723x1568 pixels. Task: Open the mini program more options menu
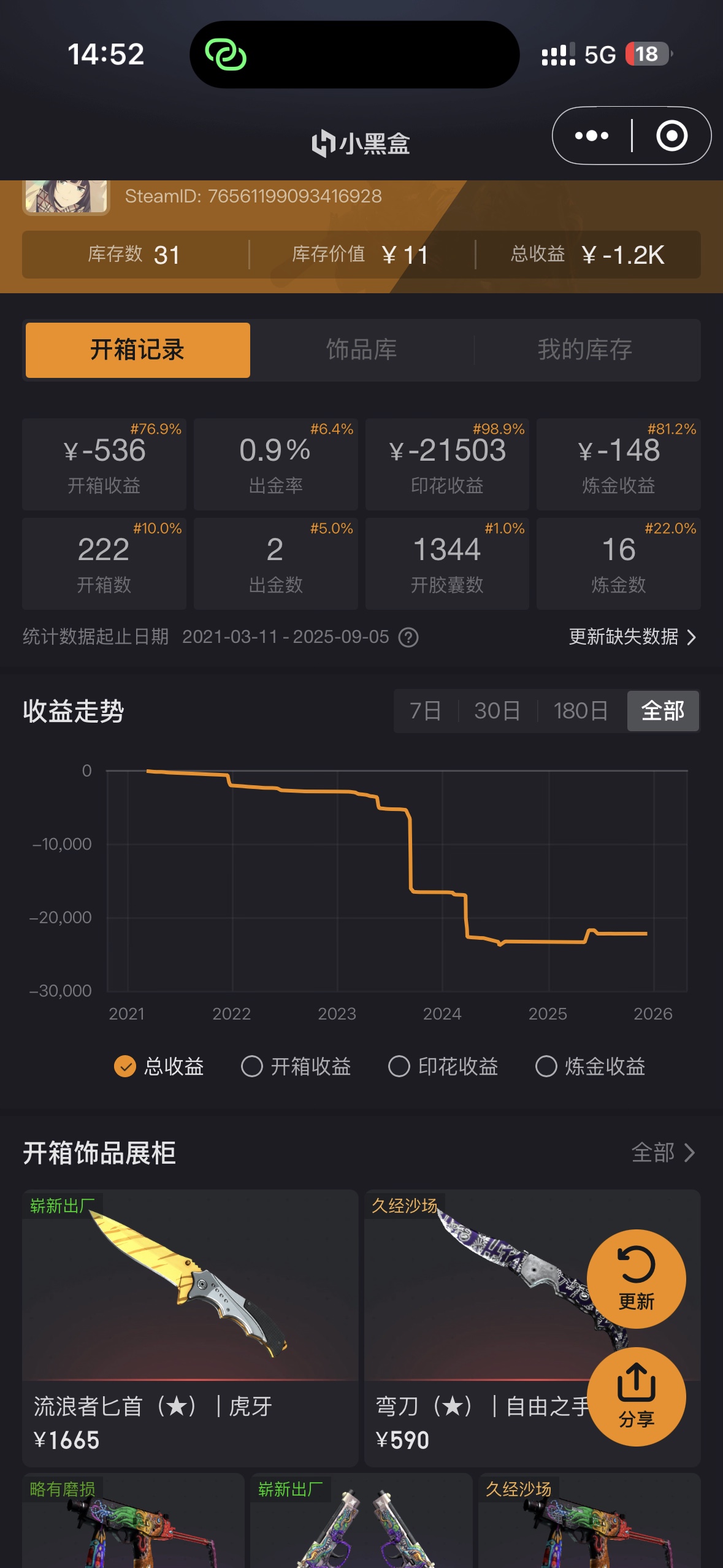tap(591, 136)
